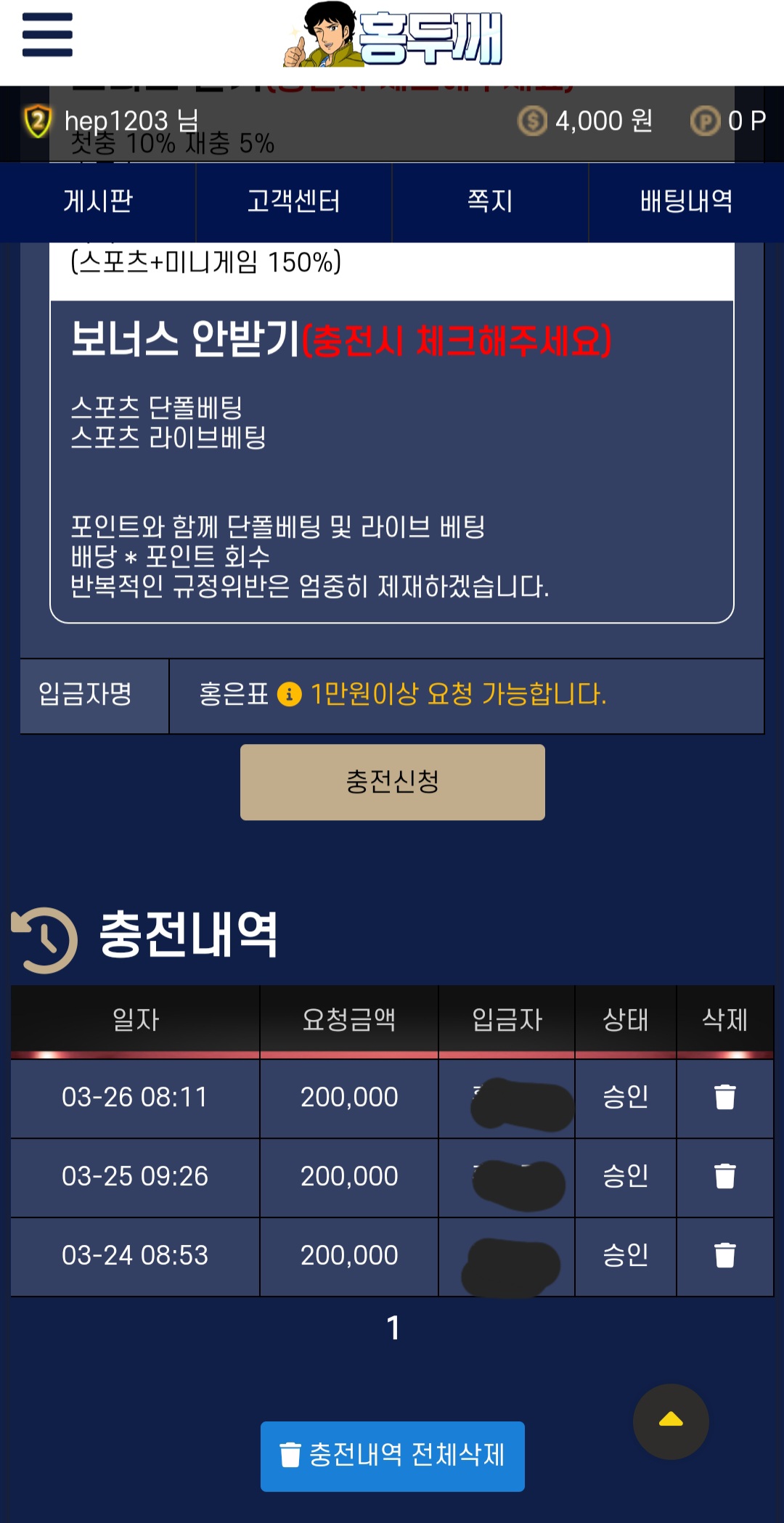View the 배팅내역 tab
The width and height of the screenshot is (784, 1523).
click(x=686, y=202)
